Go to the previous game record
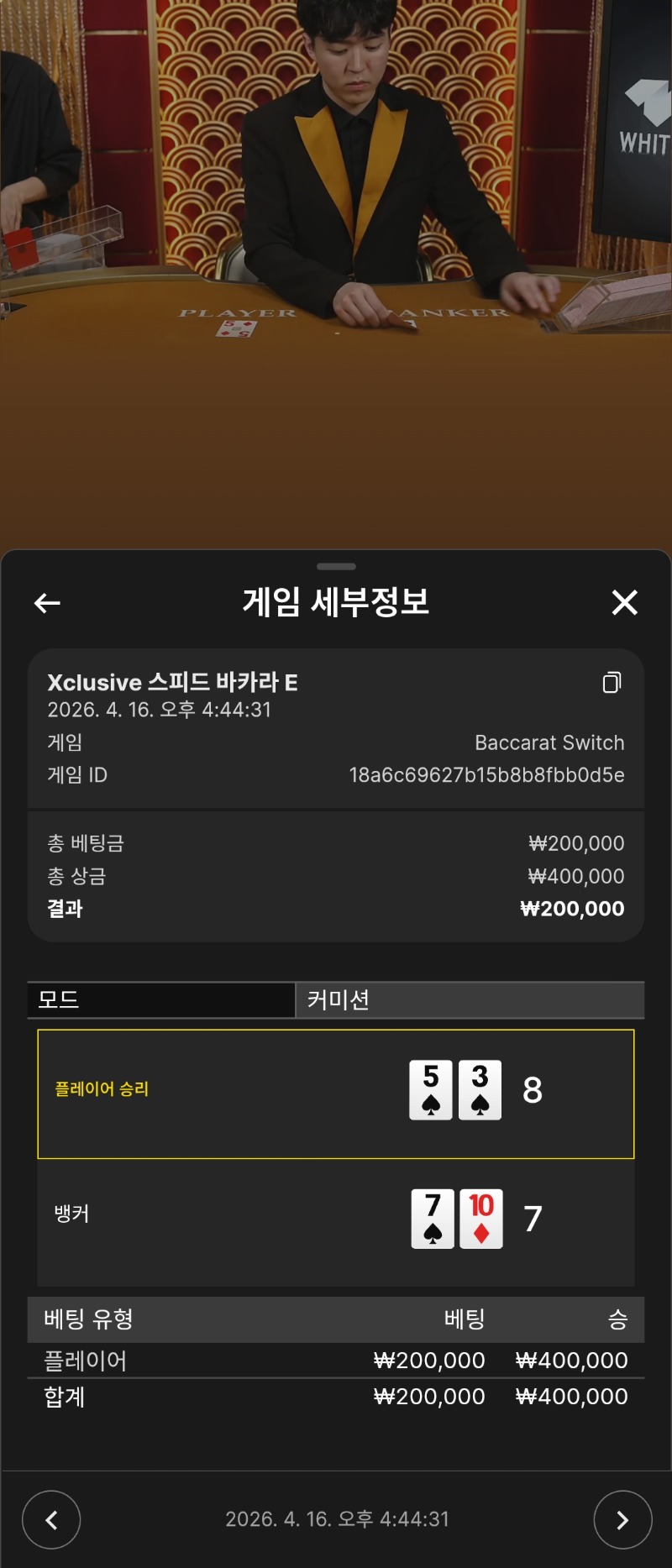This screenshot has width=672, height=1568. pyautogui.click(x=51, y=1519)
